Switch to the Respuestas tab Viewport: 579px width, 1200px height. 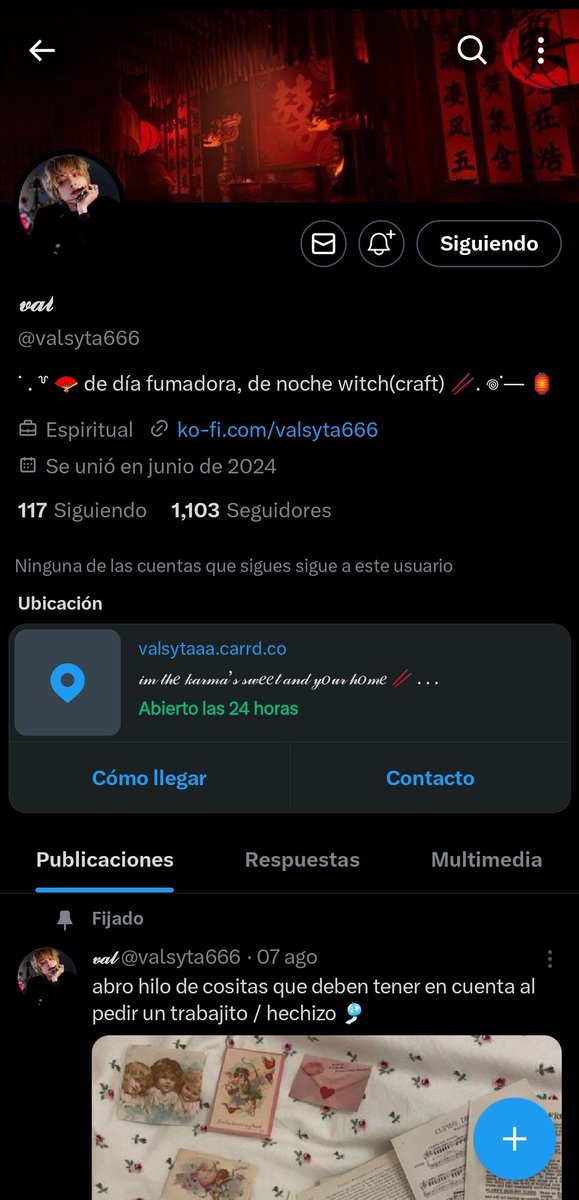pyautogui.click(x=302, y=860)
